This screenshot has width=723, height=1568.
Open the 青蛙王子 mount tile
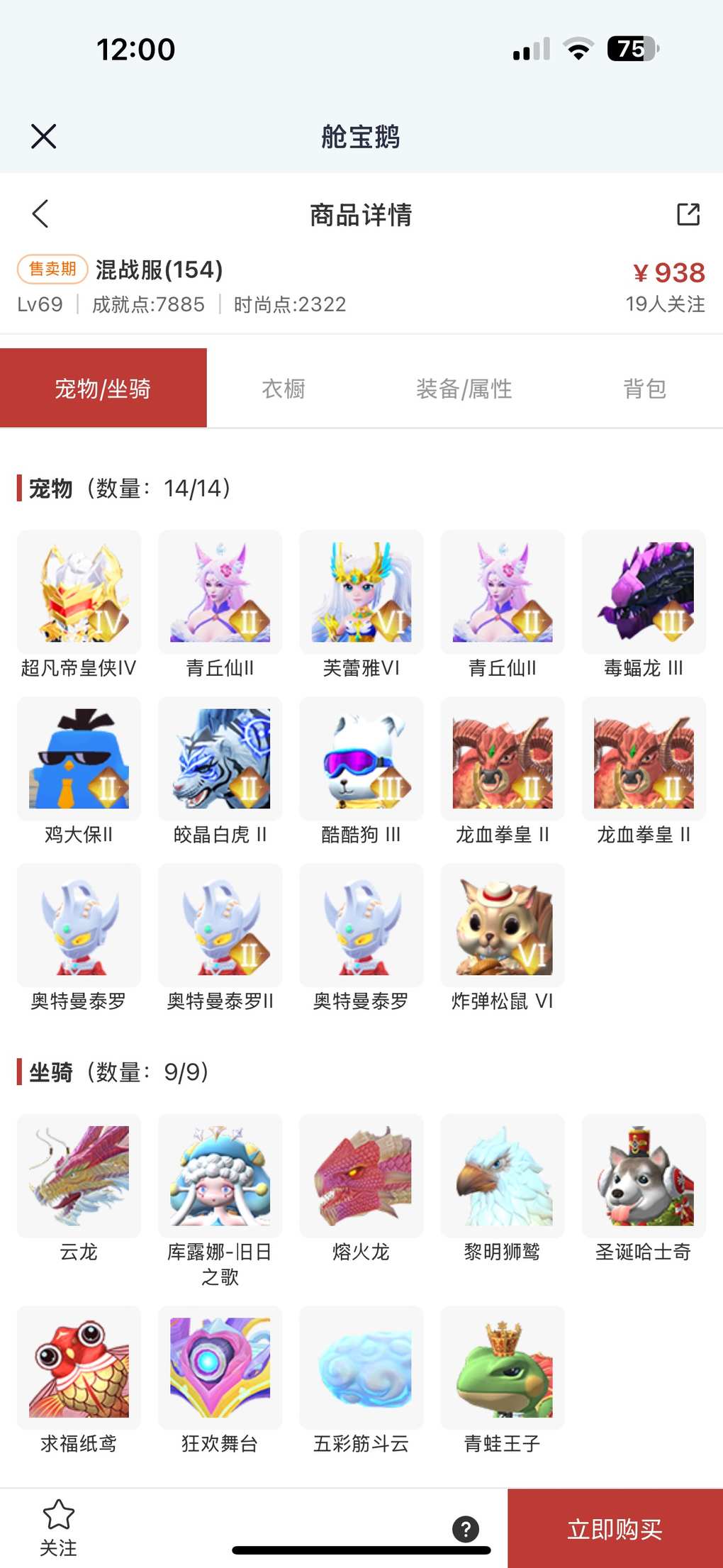point(503,1367)
